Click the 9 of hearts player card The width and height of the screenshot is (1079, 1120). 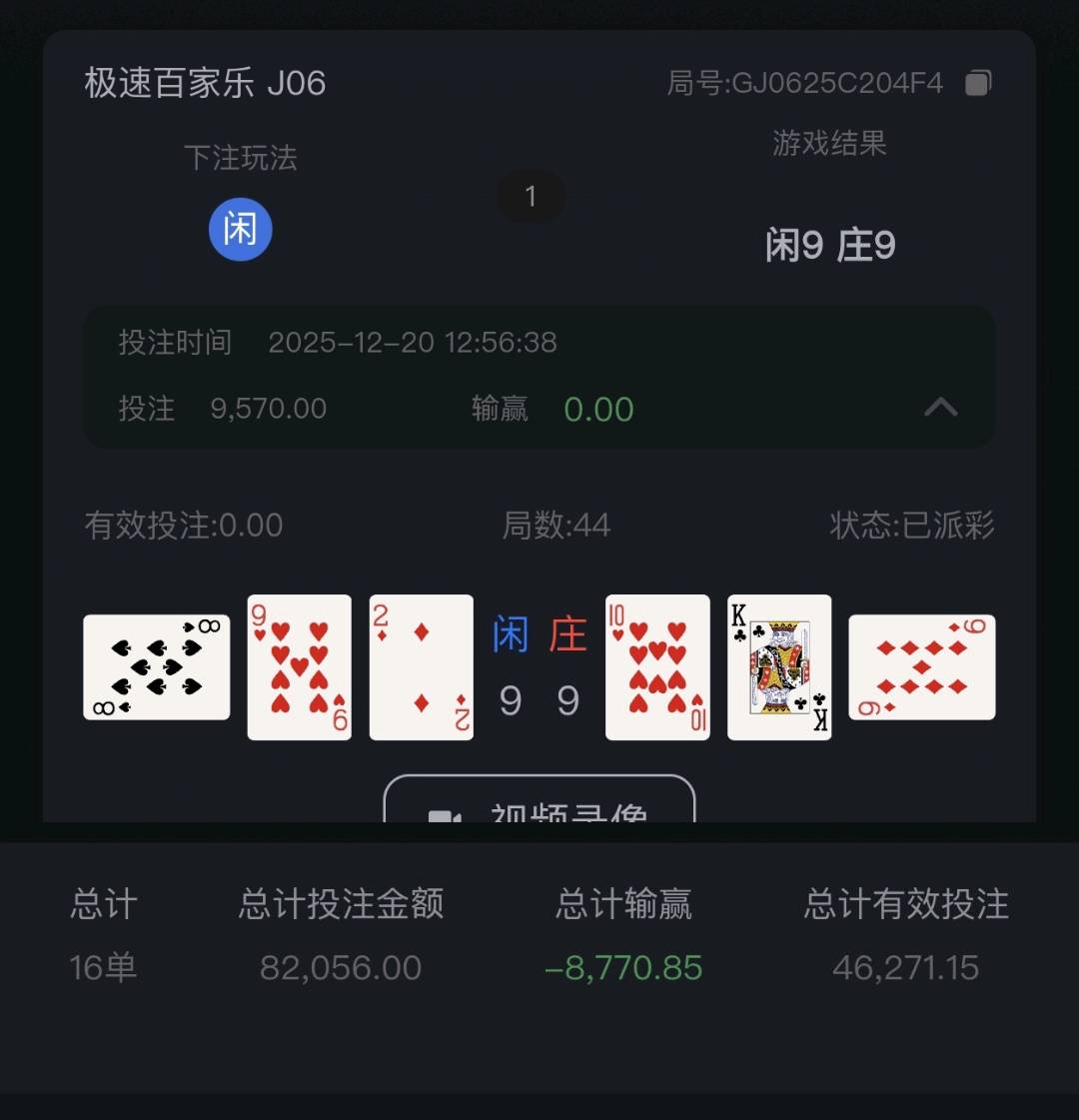pos(299,665)
